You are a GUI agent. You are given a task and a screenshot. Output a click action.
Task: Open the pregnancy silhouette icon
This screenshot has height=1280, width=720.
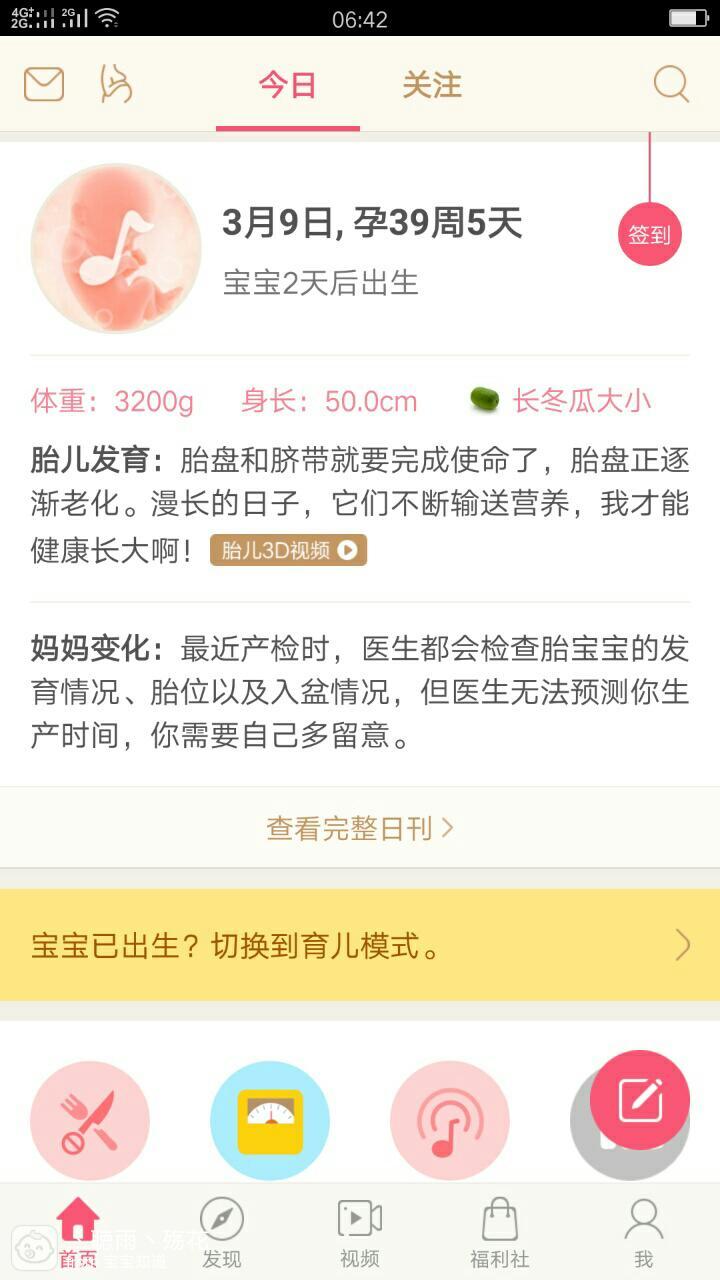coord(116,84)
